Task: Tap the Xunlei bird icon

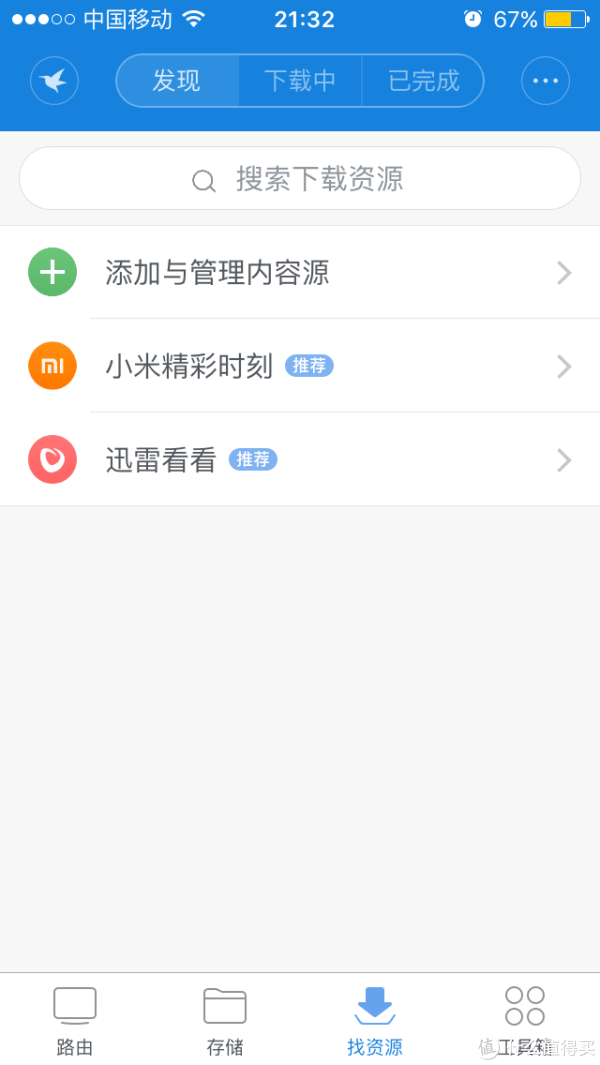Action: coord(54,81)
